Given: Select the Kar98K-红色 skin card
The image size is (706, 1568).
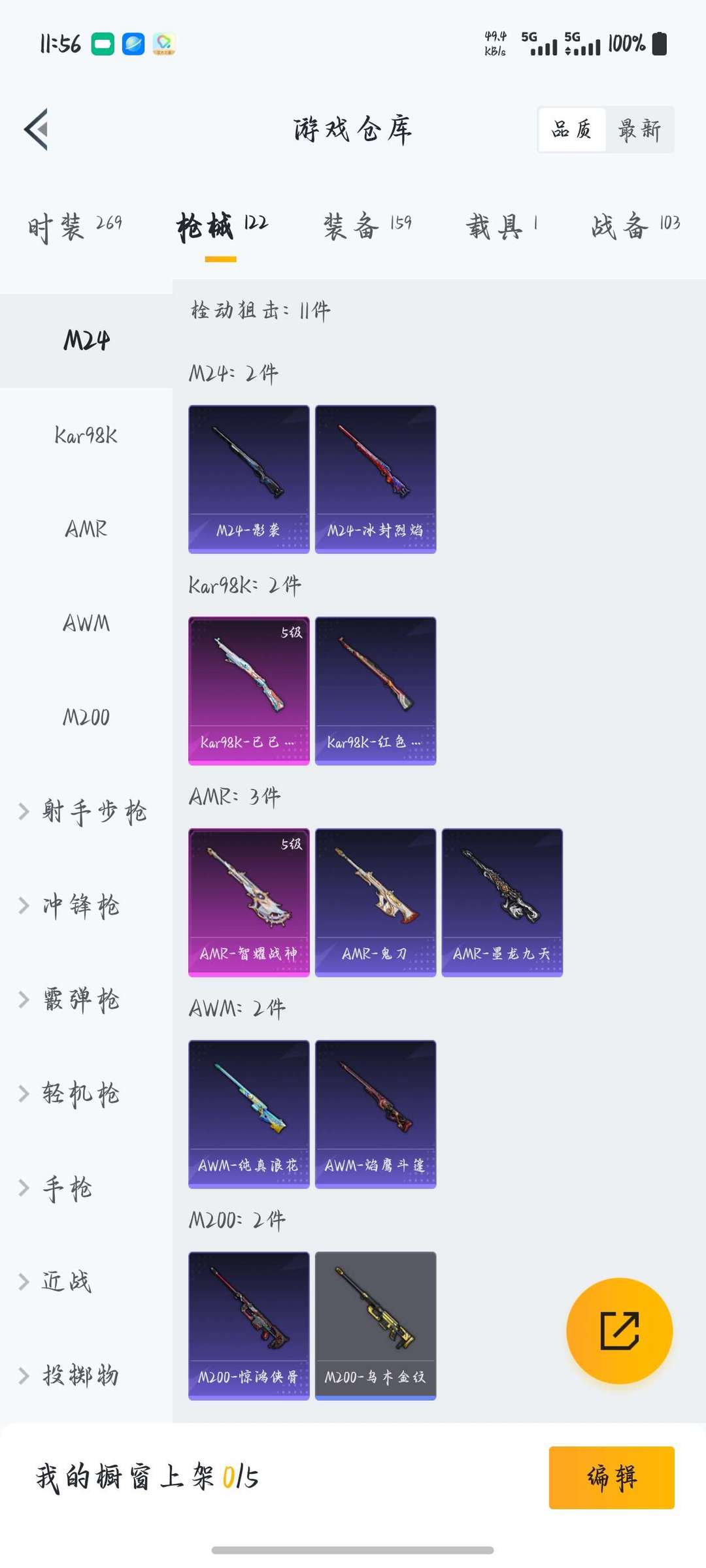Looking at the screenshot, I should [x=375, y=689].
